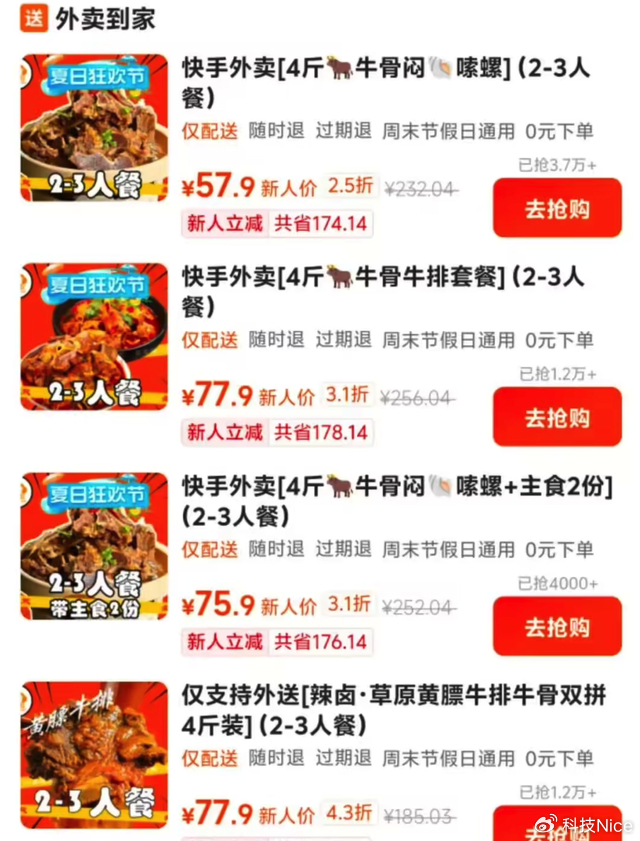
Task: Open the 牛骨牛排套餐 product image
Action: click(95, 336)
